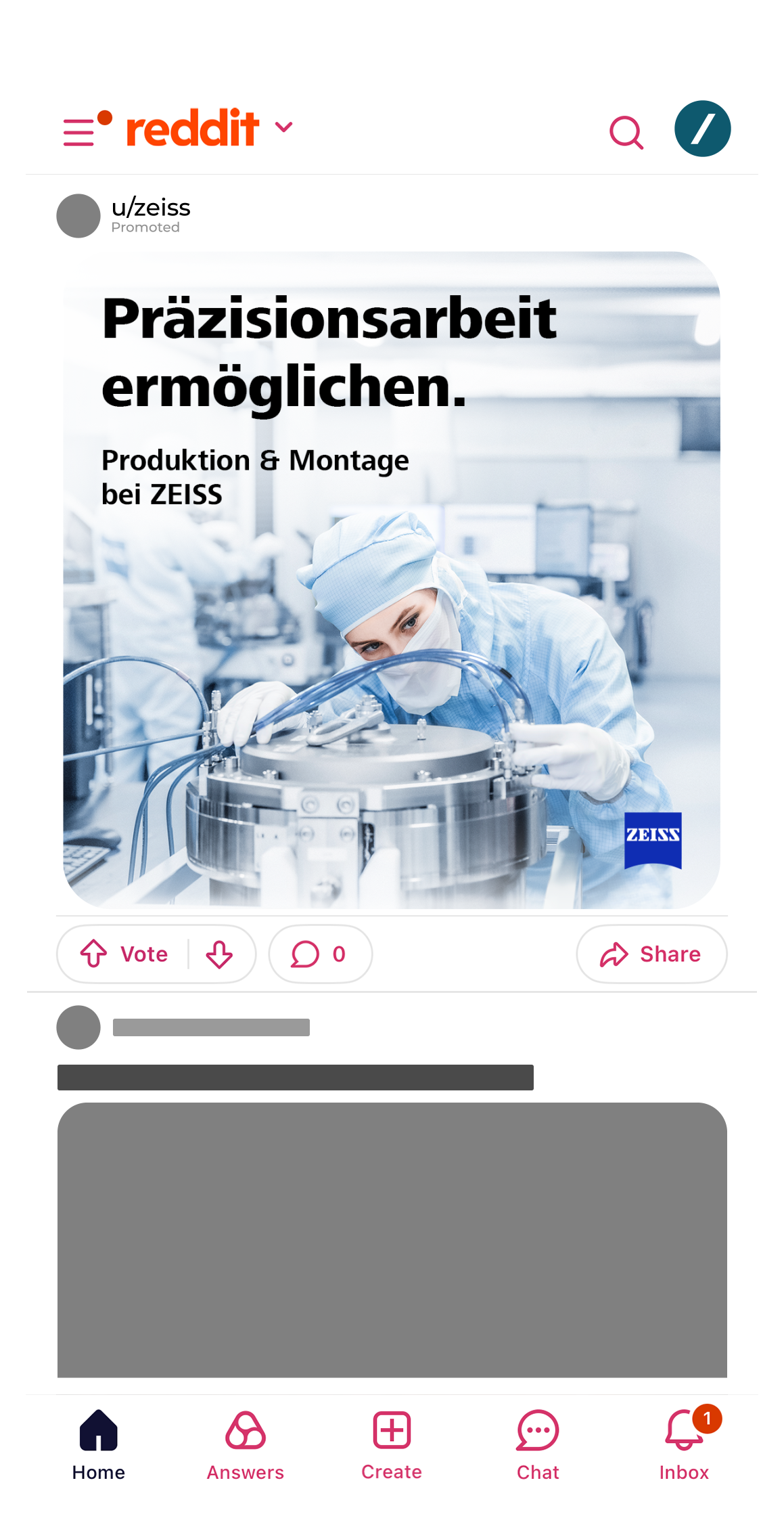784x1529 pixels.
Task: Expand the reddit feed dropdown
Action: click(x=284, y=127)
